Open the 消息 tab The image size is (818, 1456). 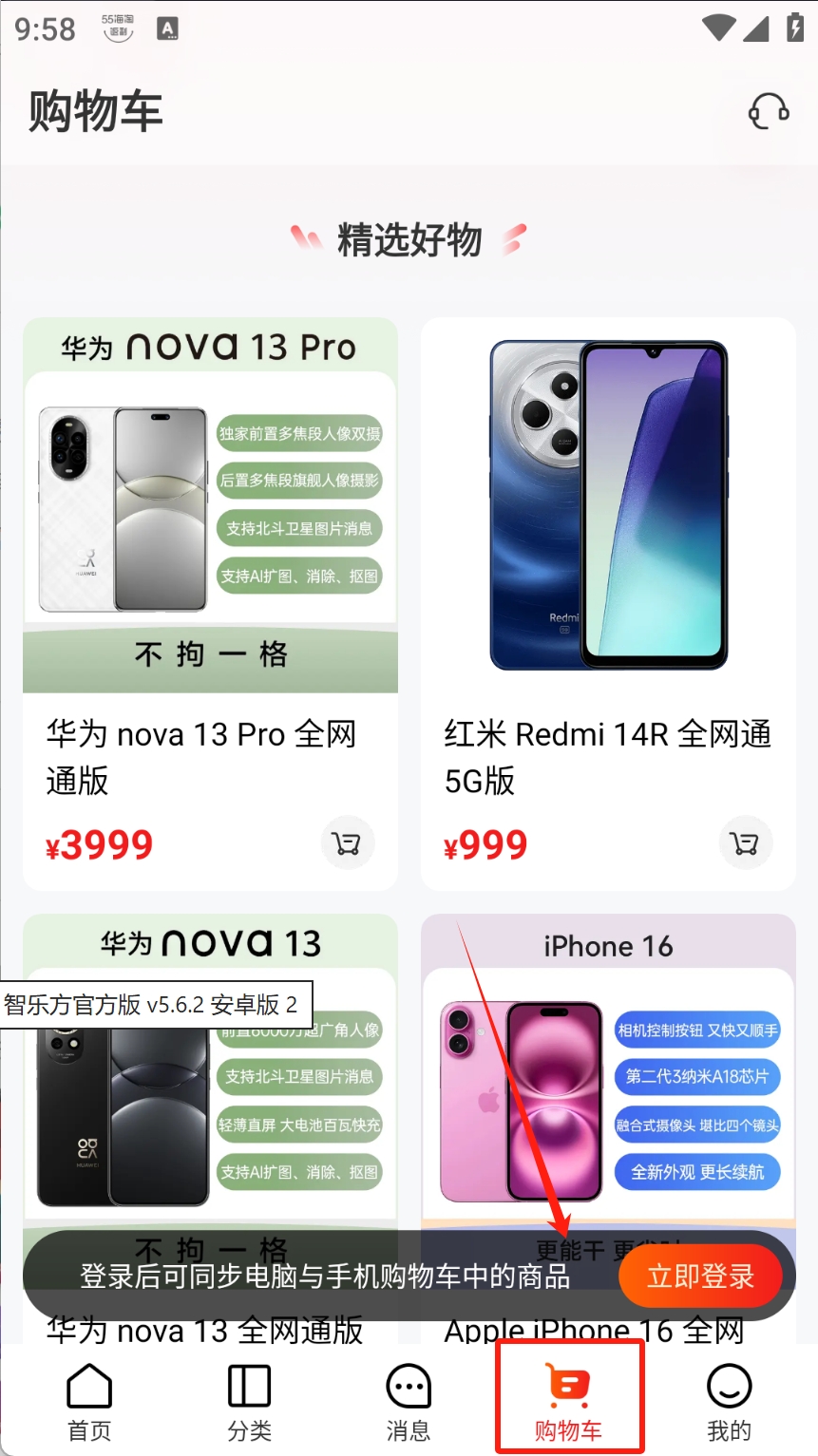click(409, 1403)
